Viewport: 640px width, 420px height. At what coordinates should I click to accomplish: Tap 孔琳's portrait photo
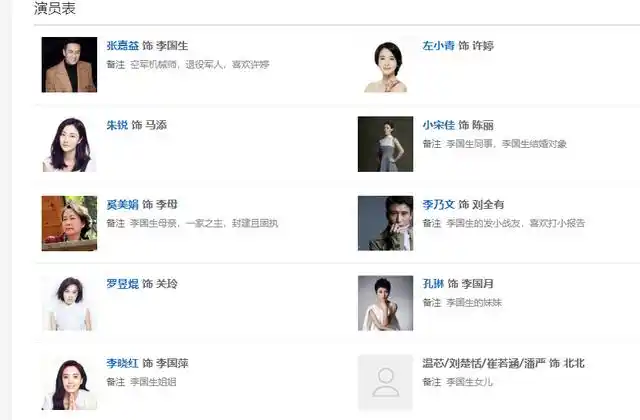click(385, 302)
